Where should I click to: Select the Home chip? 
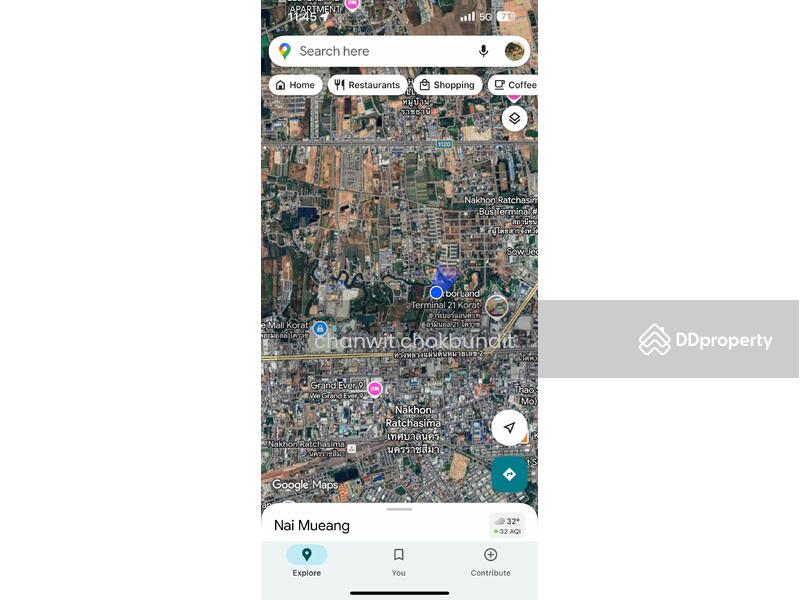(x=295, y=85)
